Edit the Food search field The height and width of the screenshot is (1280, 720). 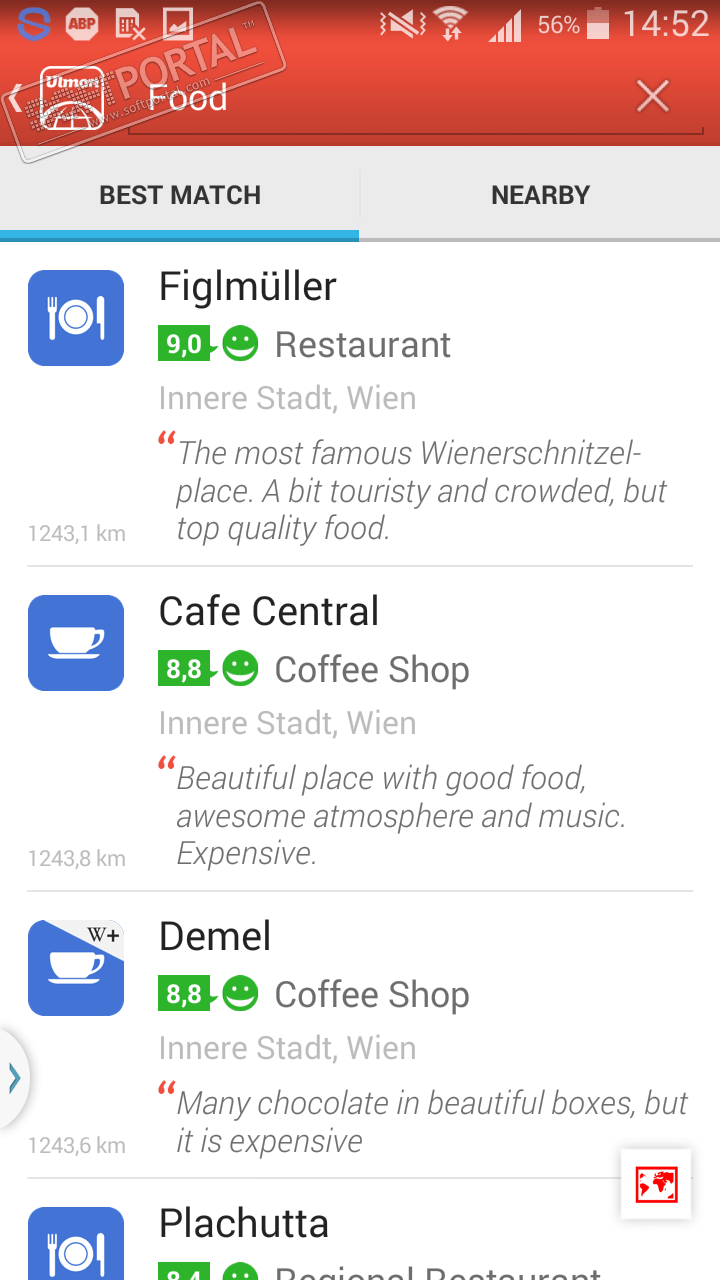380,98
